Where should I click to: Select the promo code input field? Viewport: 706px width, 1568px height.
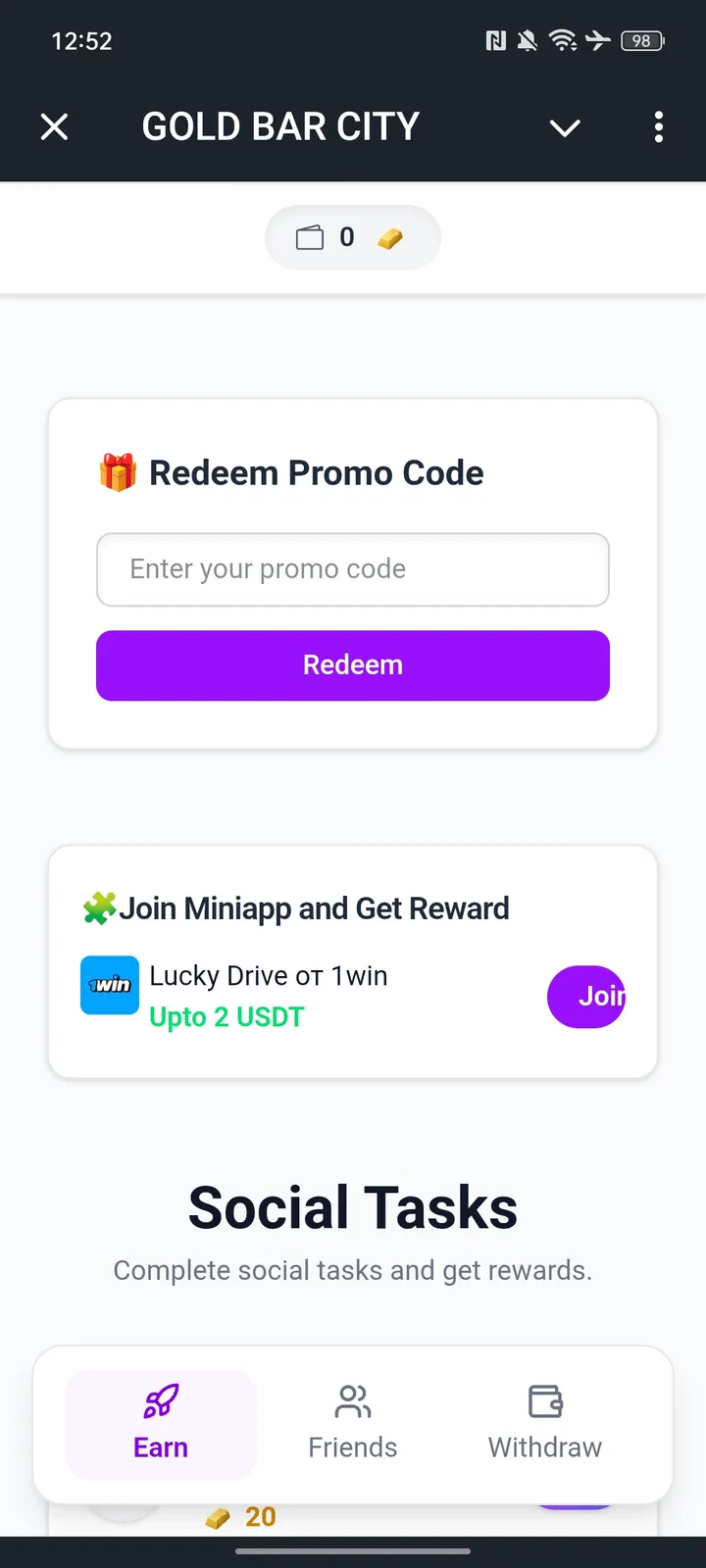[x=353, y=569]
